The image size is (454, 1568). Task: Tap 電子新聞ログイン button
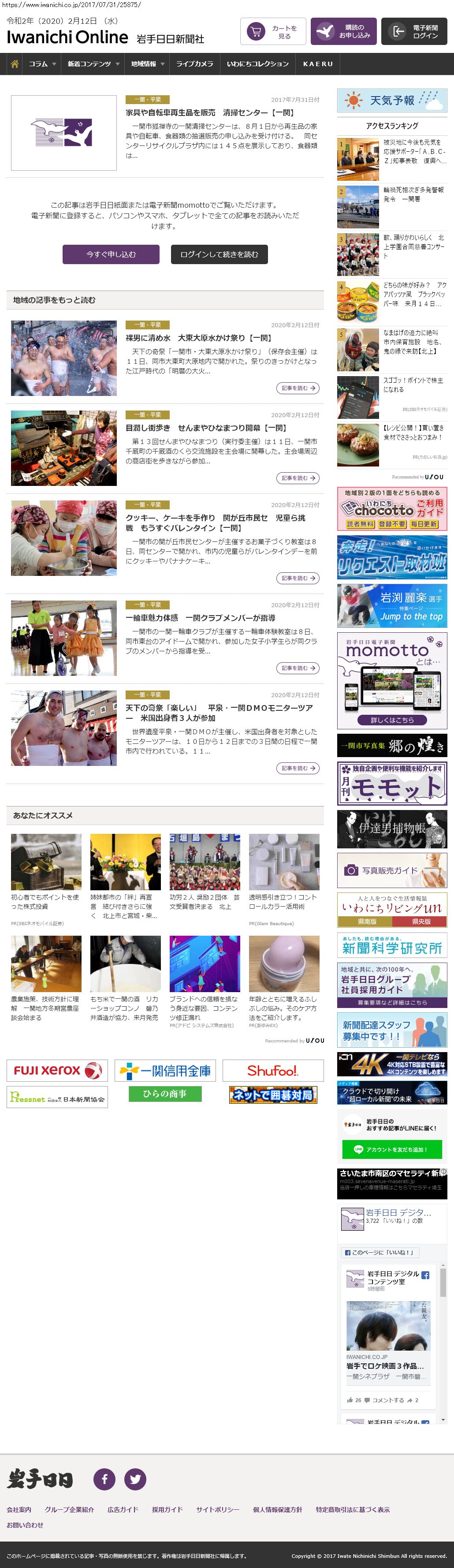point(414,32)
